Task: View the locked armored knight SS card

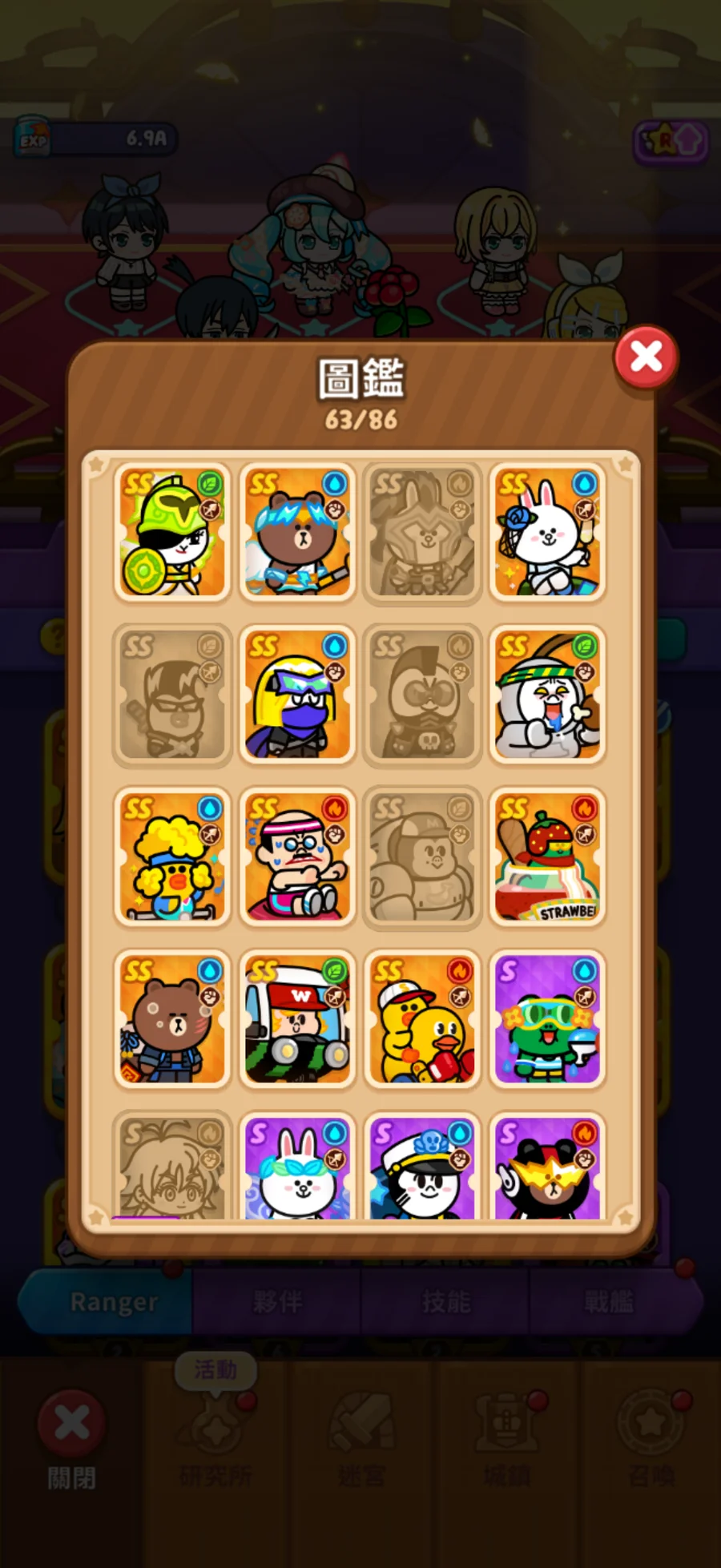Action: click(422, 532)
